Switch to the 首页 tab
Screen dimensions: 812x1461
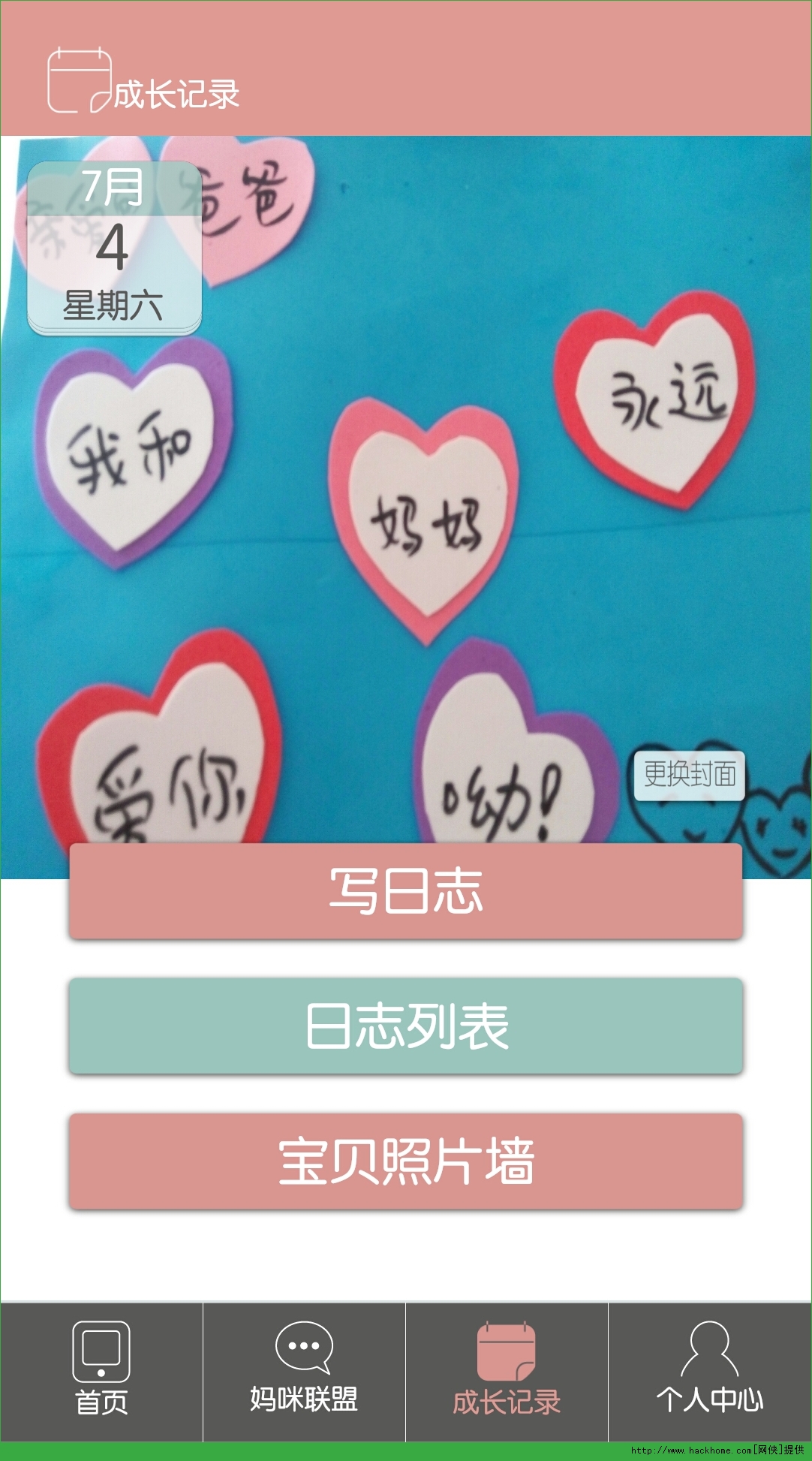(101, 1372)
